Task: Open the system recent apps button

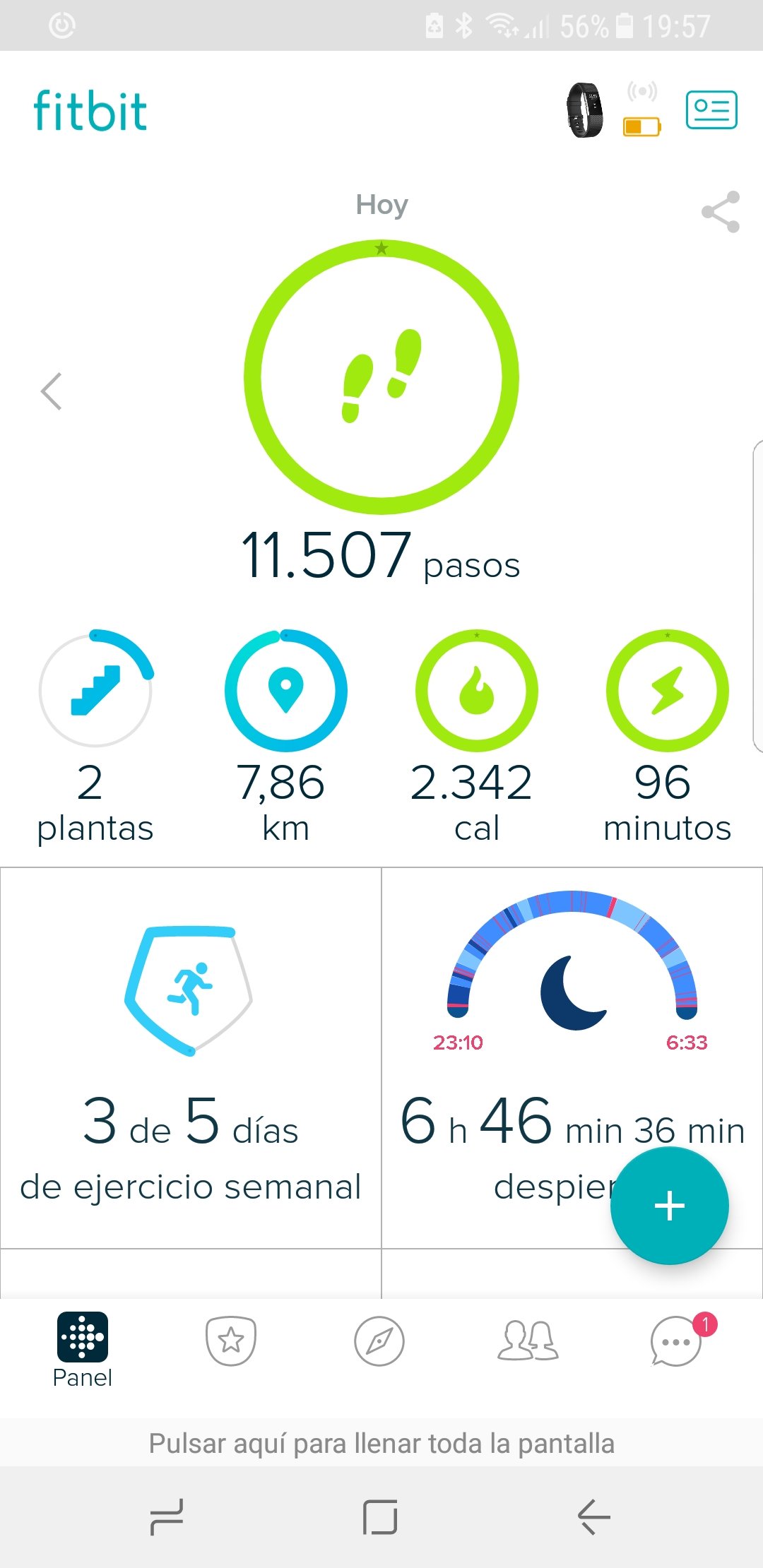Action: 167,1516
